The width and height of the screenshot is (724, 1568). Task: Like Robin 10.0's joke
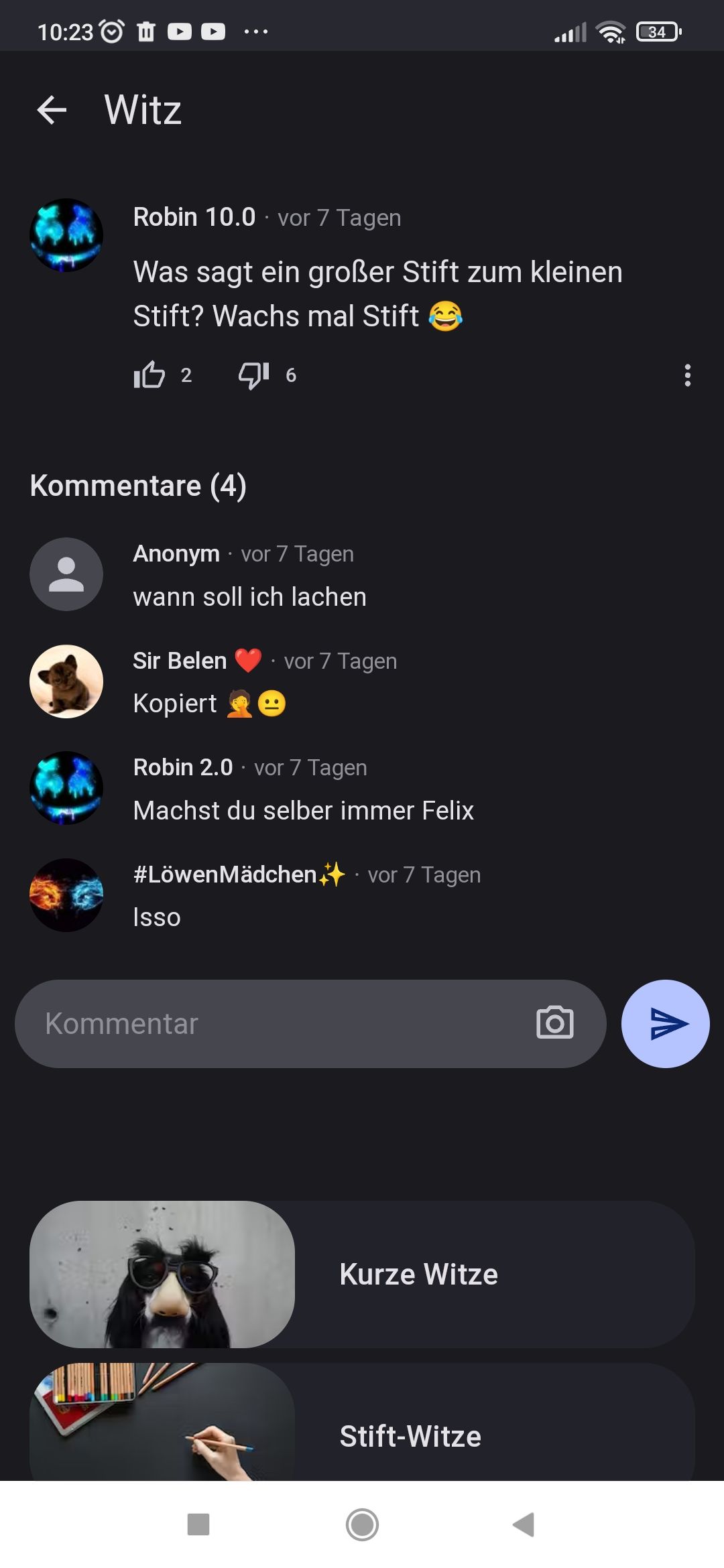[x=149, y=375]
